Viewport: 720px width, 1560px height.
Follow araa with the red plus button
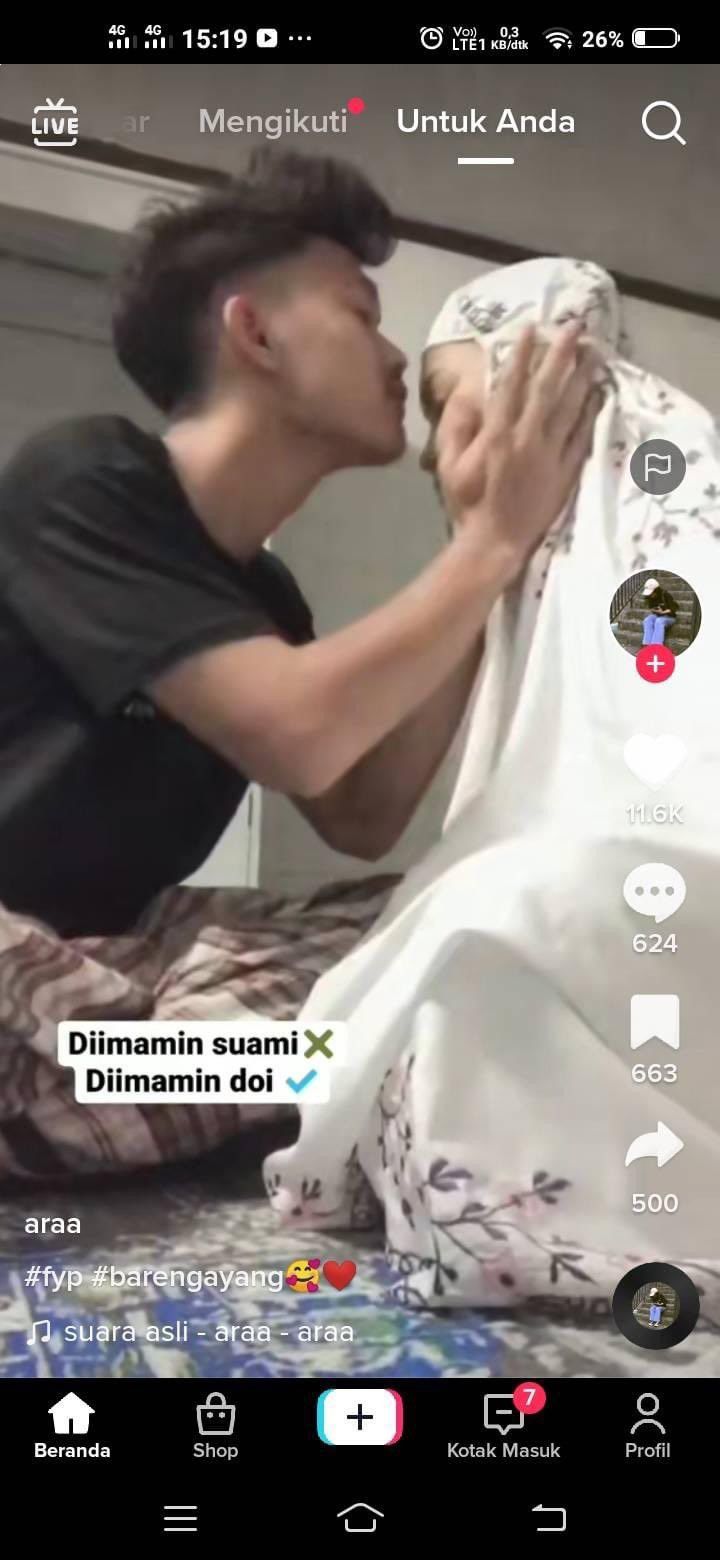(655, 664)
